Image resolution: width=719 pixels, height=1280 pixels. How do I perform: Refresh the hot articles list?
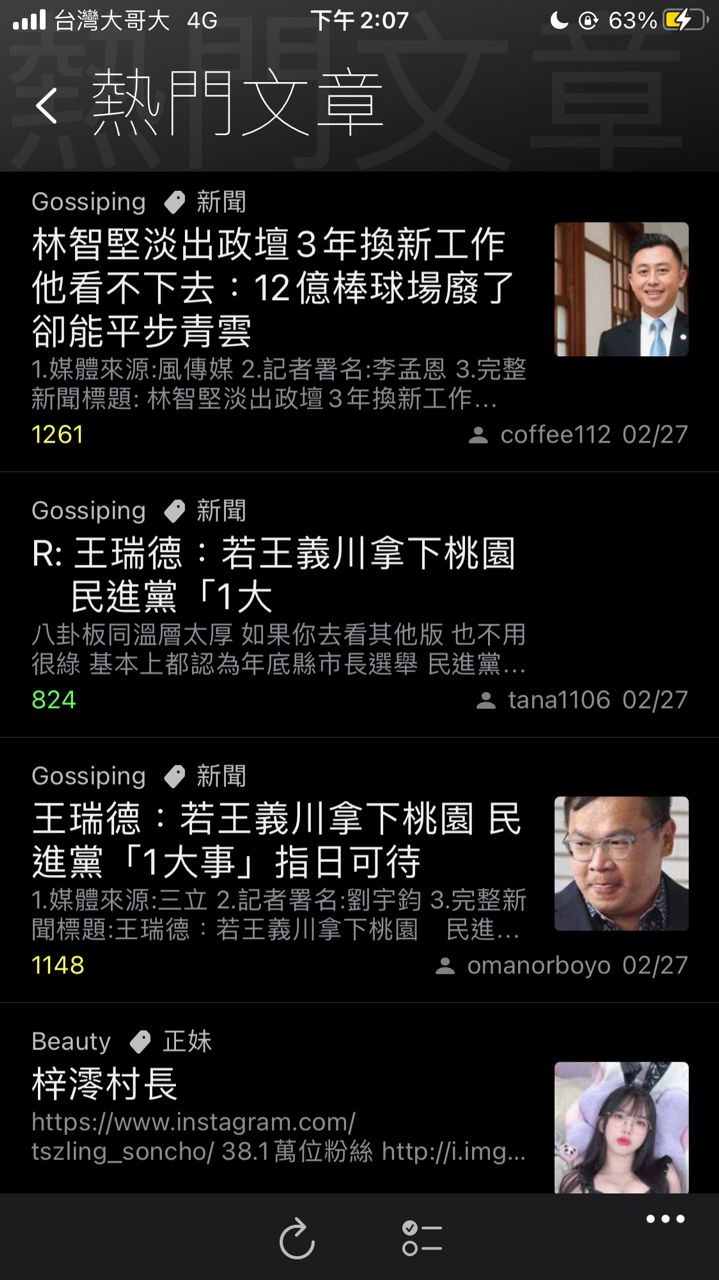(297, 1240)
